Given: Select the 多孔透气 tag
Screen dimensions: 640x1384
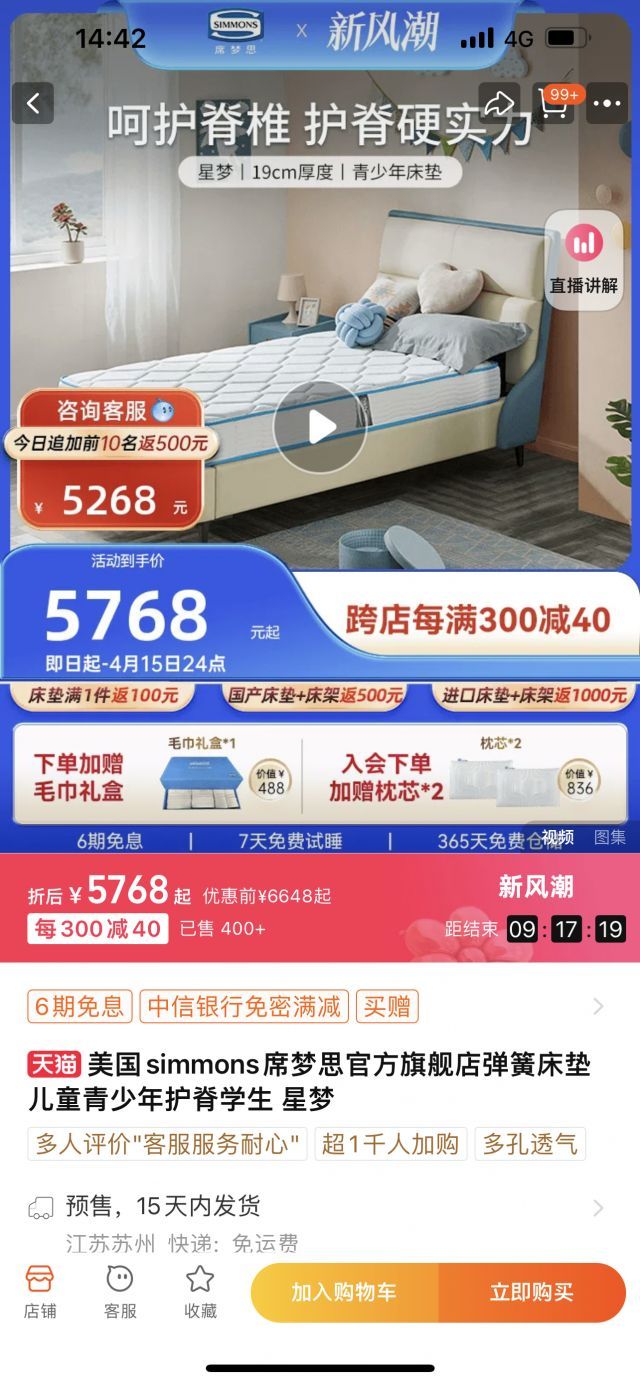Looking at the screenshot, I should 529,1144.
